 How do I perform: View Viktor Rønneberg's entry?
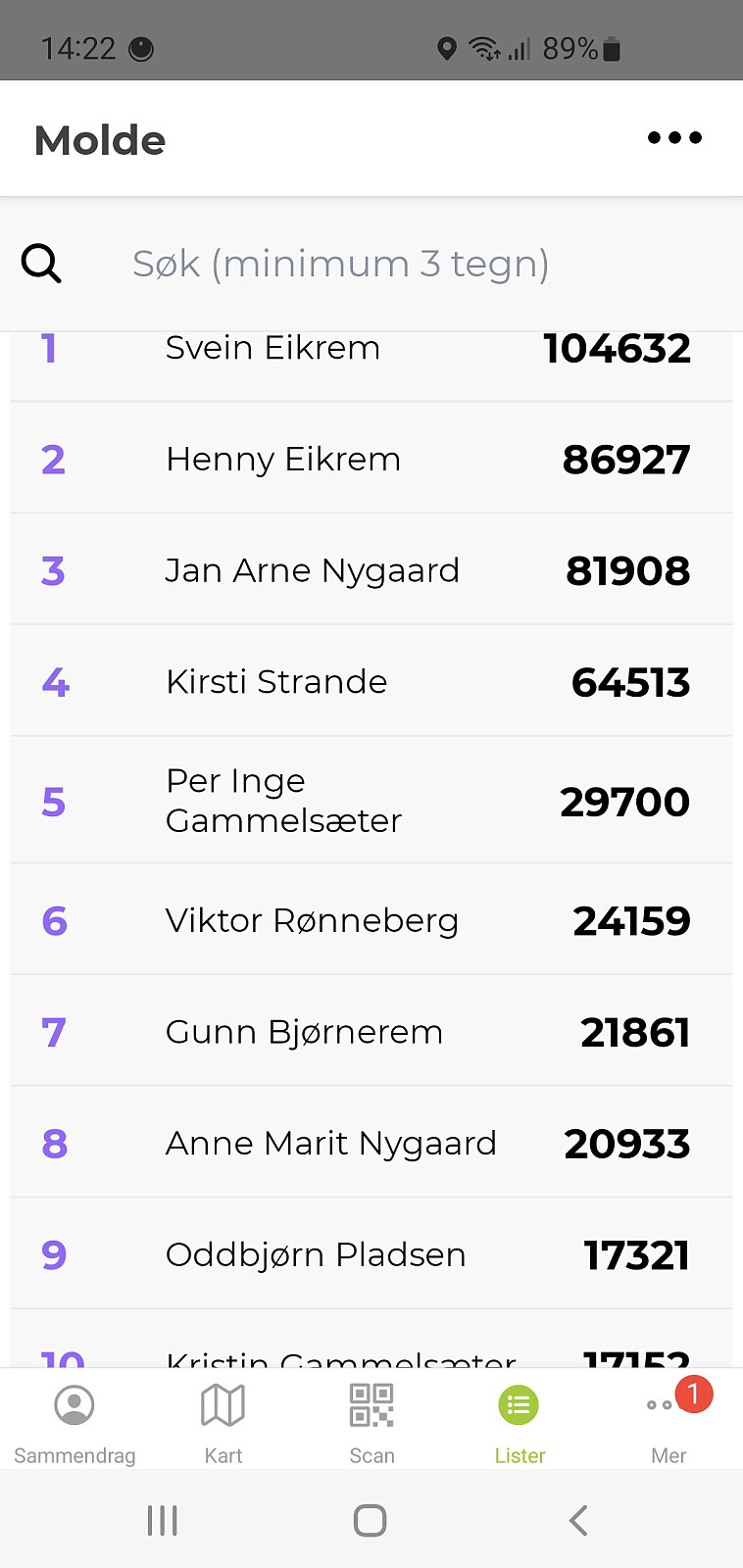click(x=371, y=920)
